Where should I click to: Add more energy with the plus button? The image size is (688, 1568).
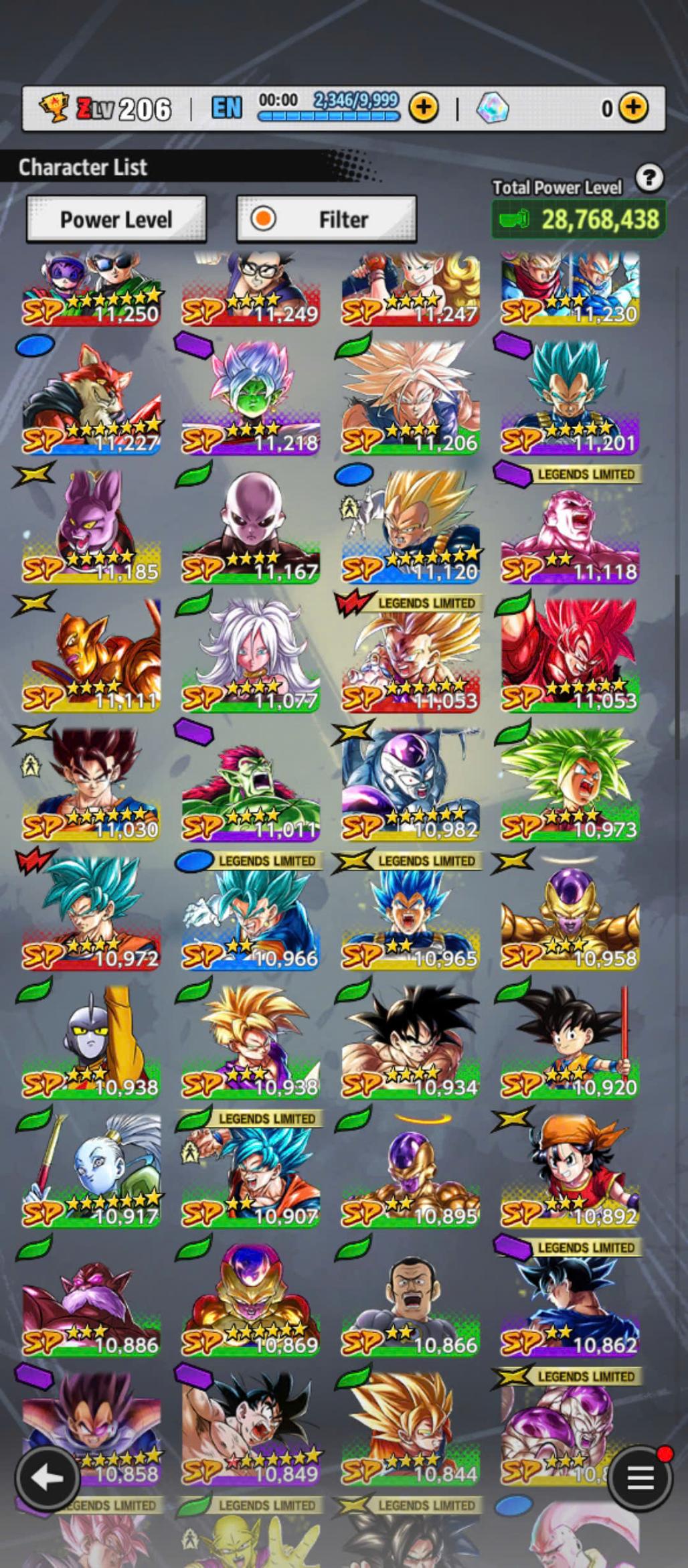click(423, 107)
